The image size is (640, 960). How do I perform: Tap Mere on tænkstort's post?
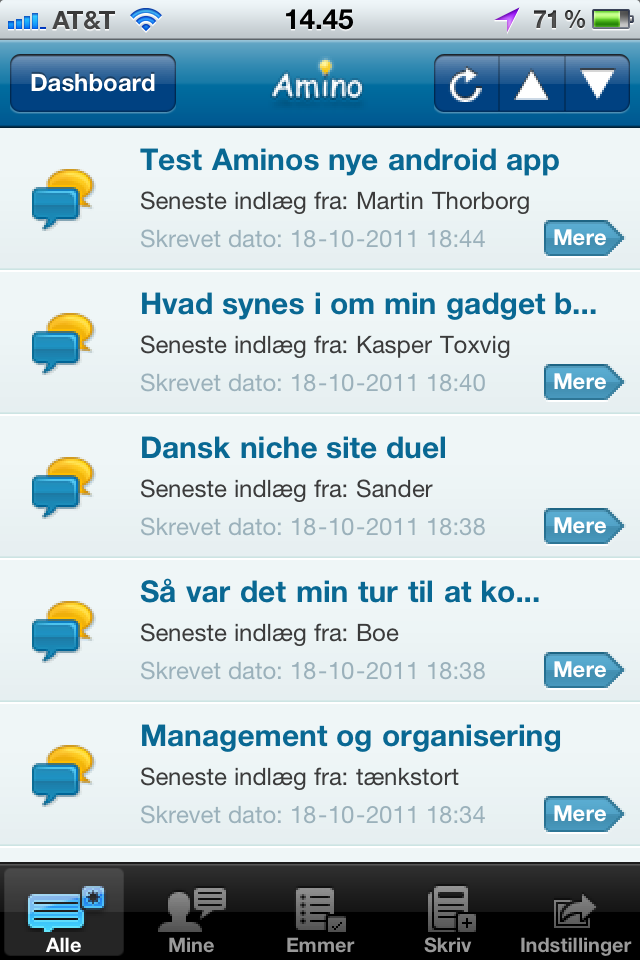[x=582, y=814]
